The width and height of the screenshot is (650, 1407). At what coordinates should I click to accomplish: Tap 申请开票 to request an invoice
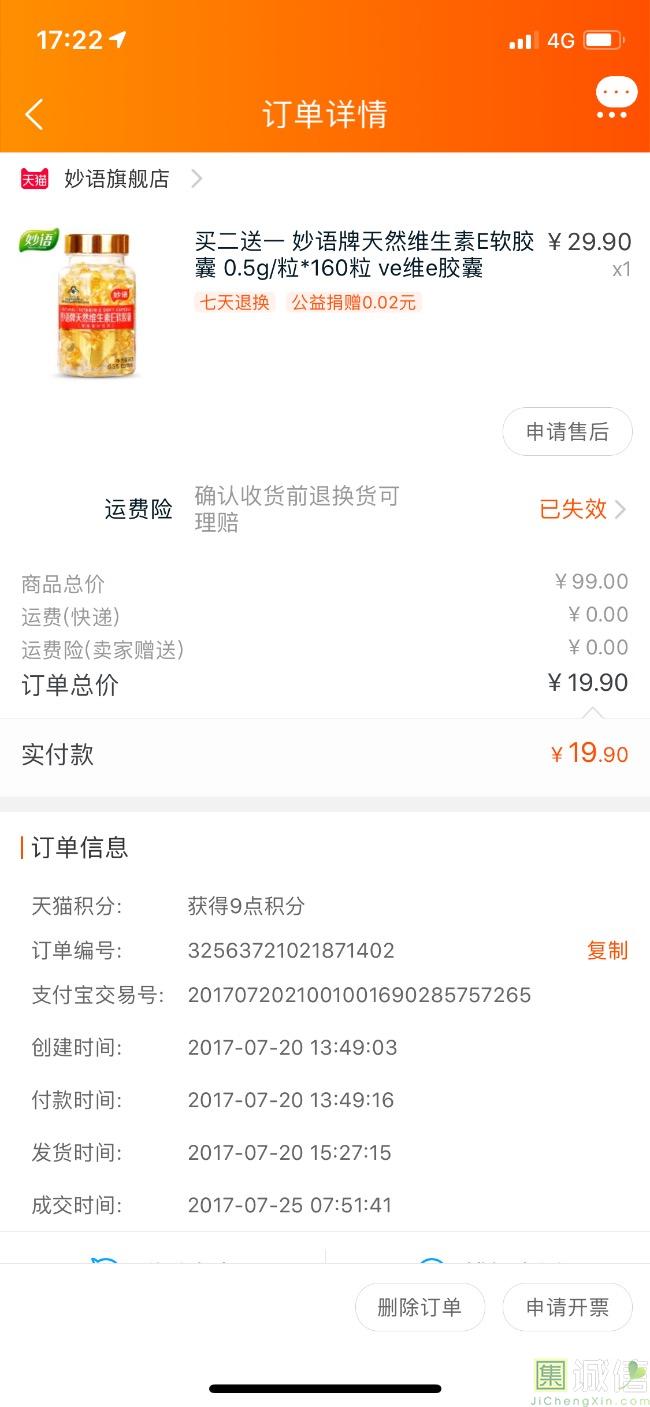pyautogui.click(x=567, y=1307)
